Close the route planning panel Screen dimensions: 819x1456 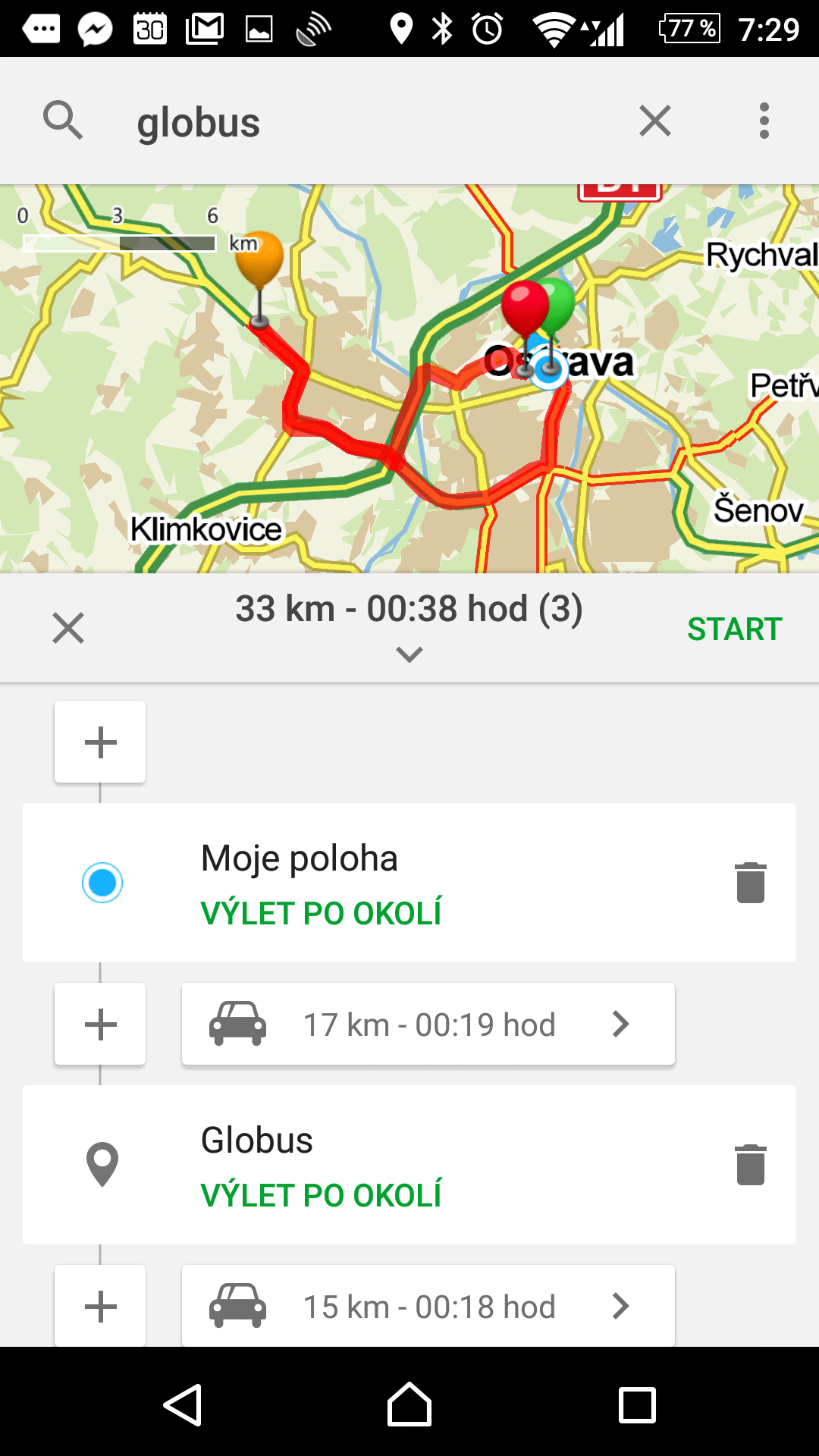[x=68, y=628]
